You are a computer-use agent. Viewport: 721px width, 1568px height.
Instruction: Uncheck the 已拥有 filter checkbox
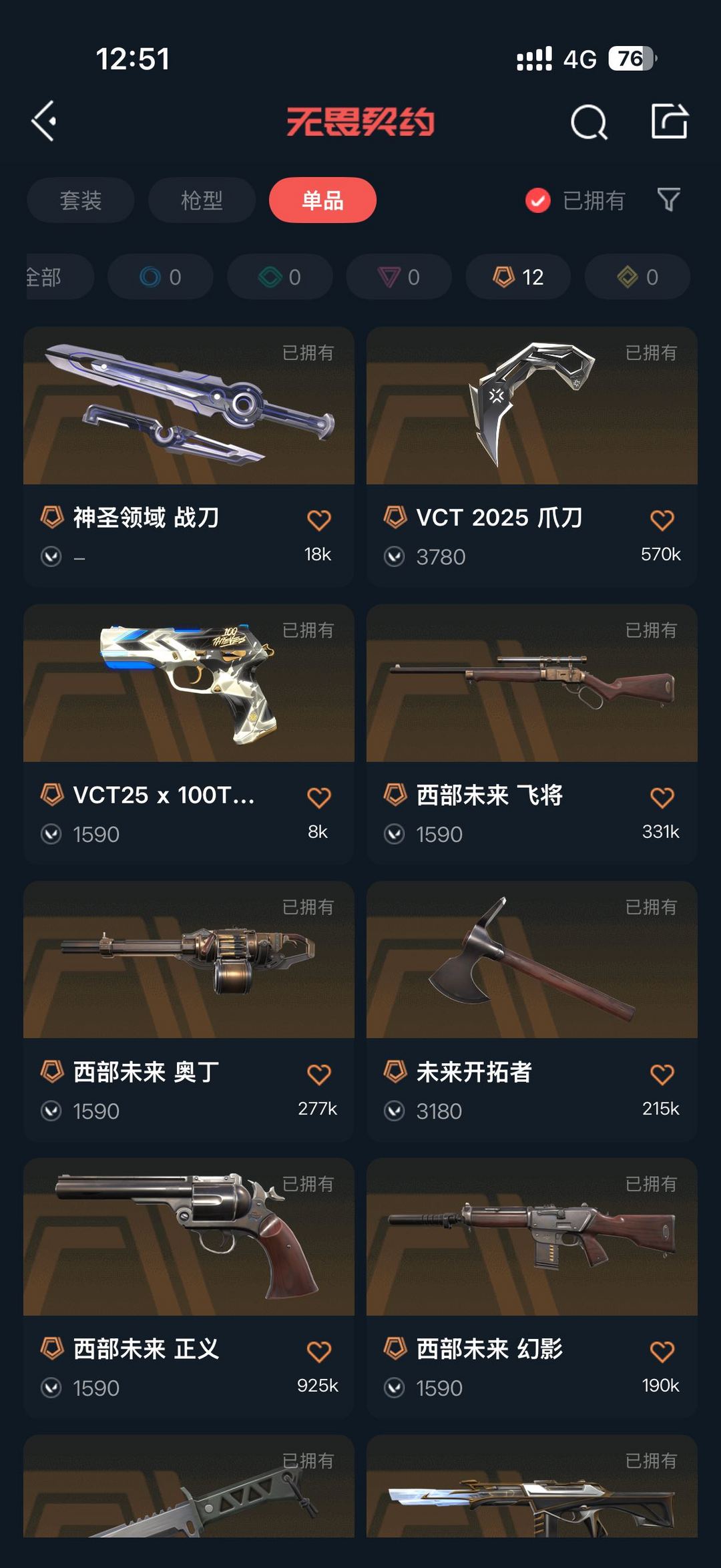(x=538, y=200)
